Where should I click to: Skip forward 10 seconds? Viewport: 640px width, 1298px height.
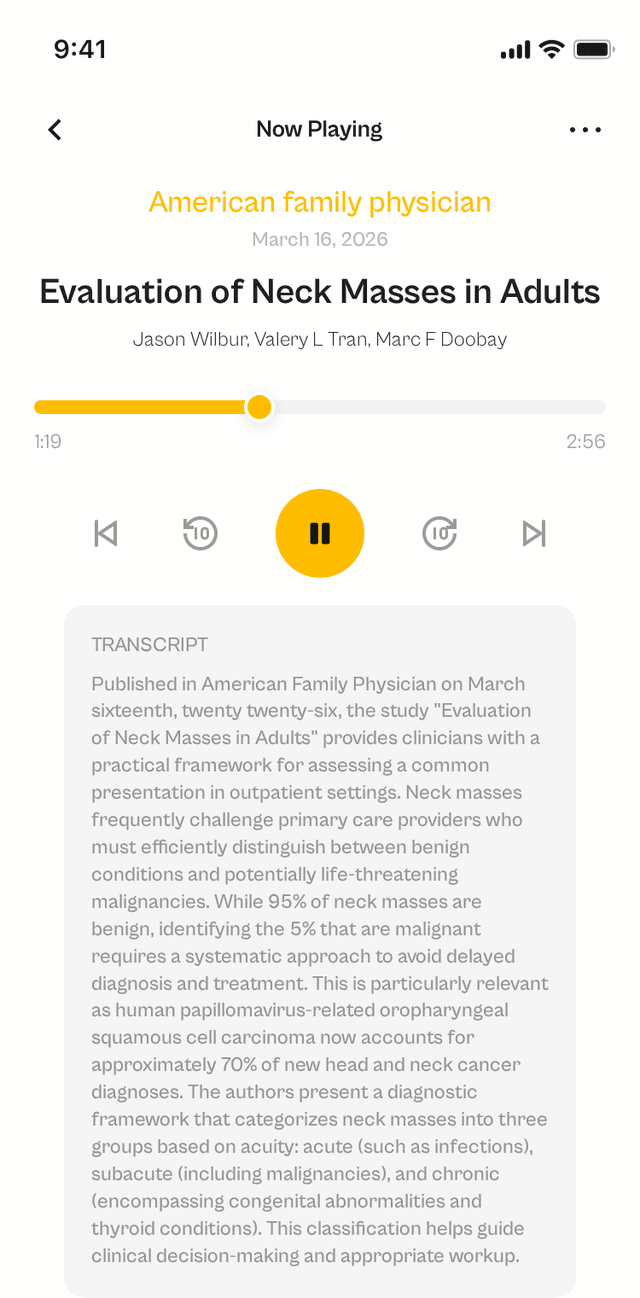(440, 533)
